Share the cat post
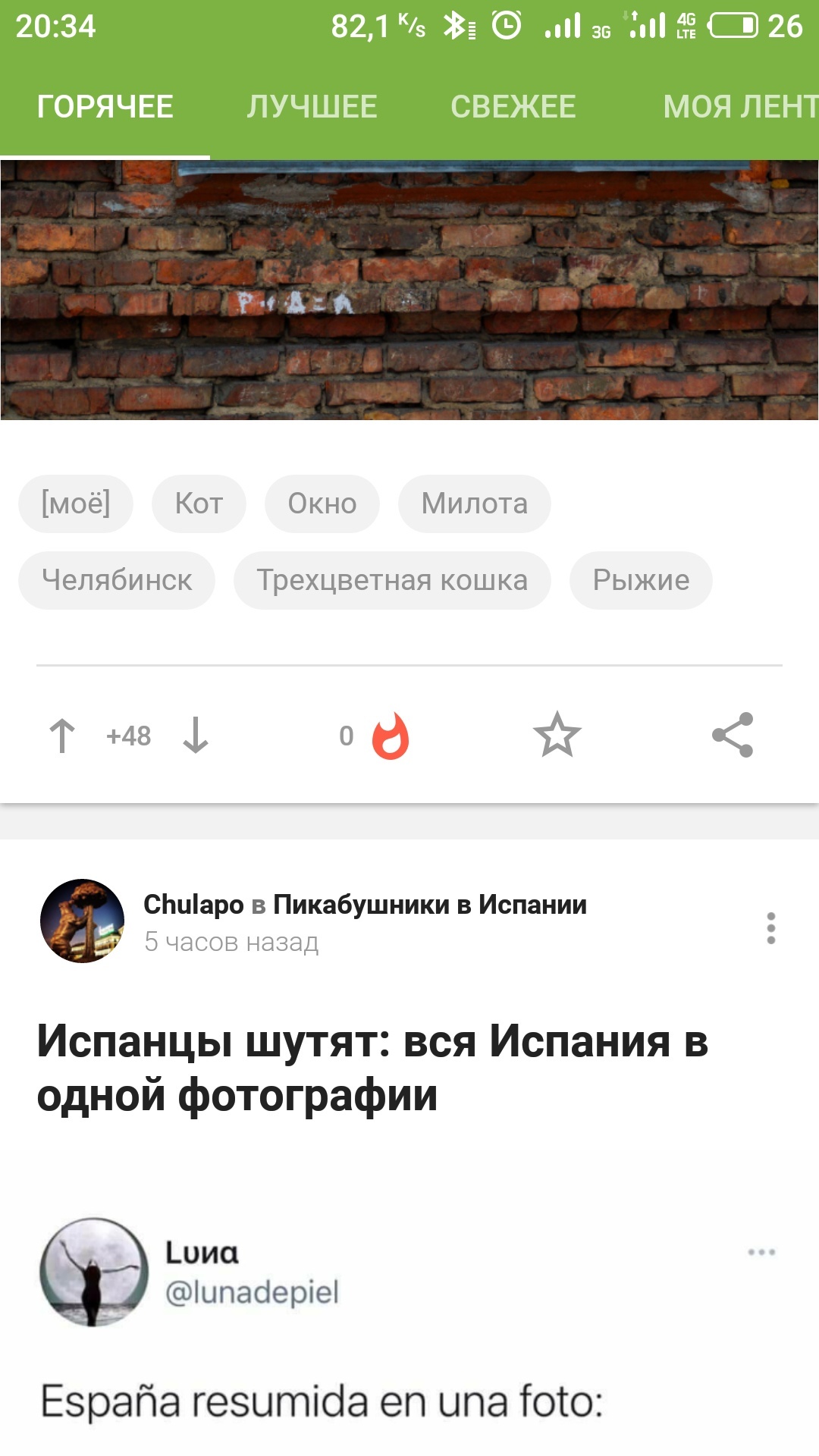 coord(733,734)
